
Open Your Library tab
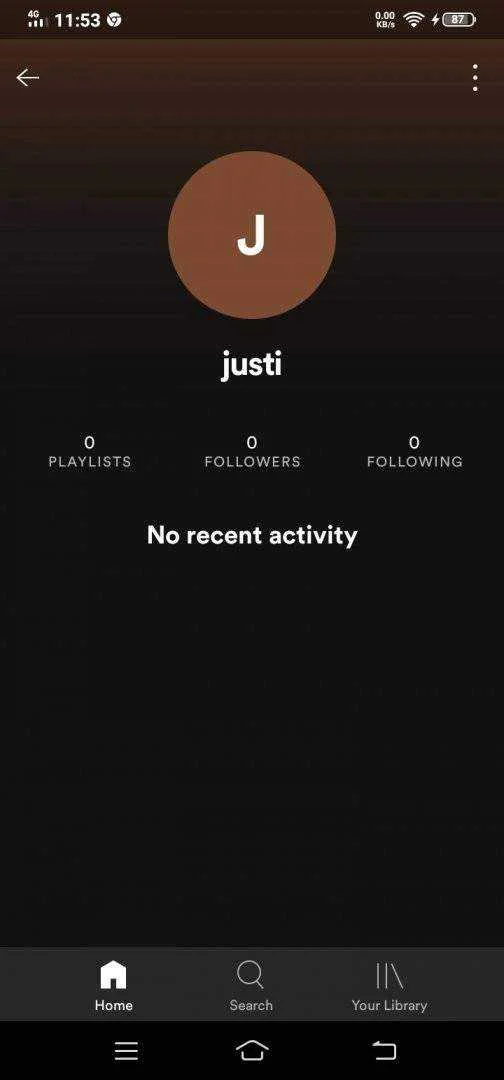[x=390, y=986]
